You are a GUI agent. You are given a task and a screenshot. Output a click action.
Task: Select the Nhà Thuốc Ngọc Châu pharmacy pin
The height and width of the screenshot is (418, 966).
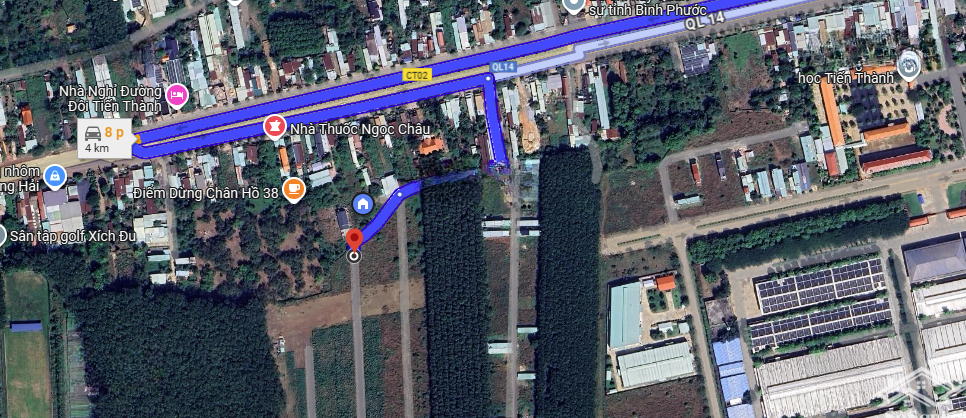272,126
